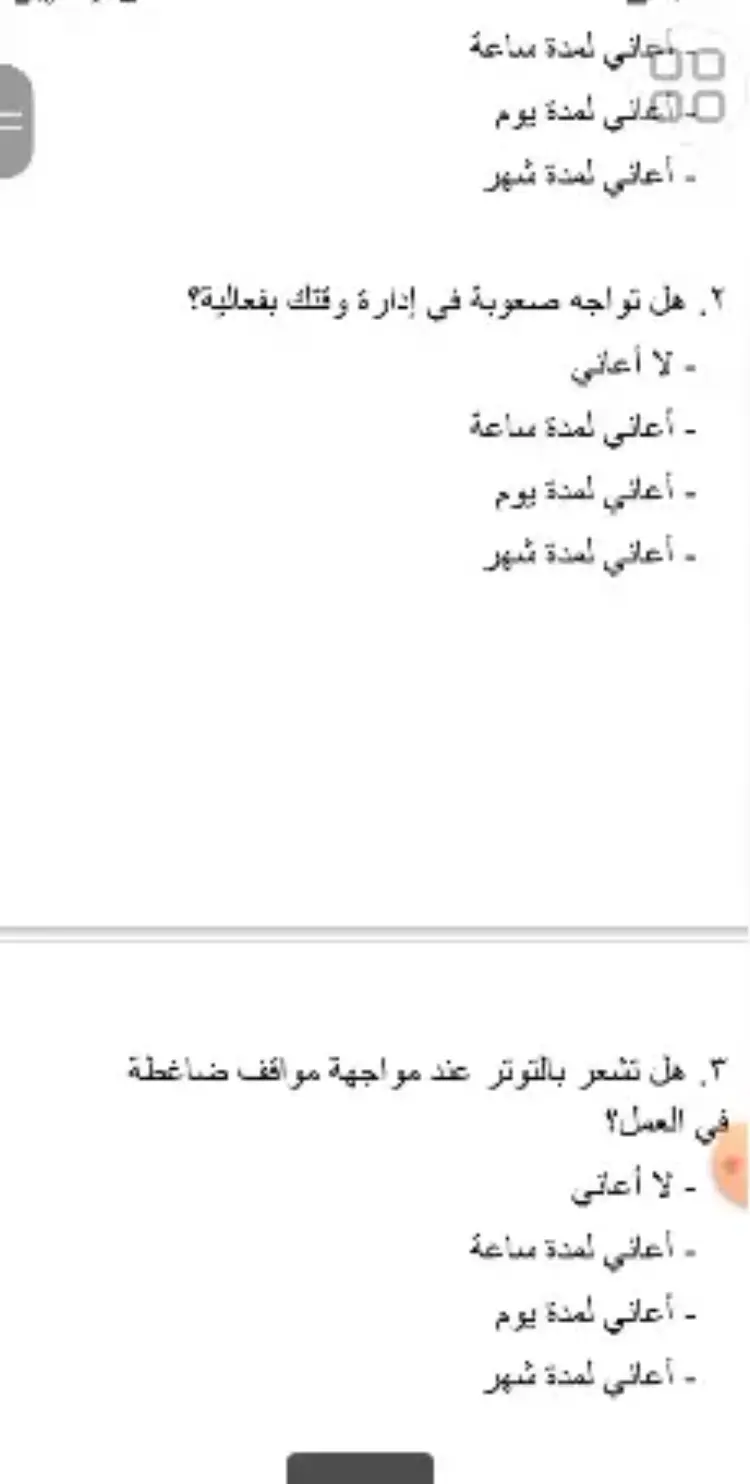Open the page thumbnails grid view
Viewport: 750px width, 1484px height.
(x=687, y=85)
